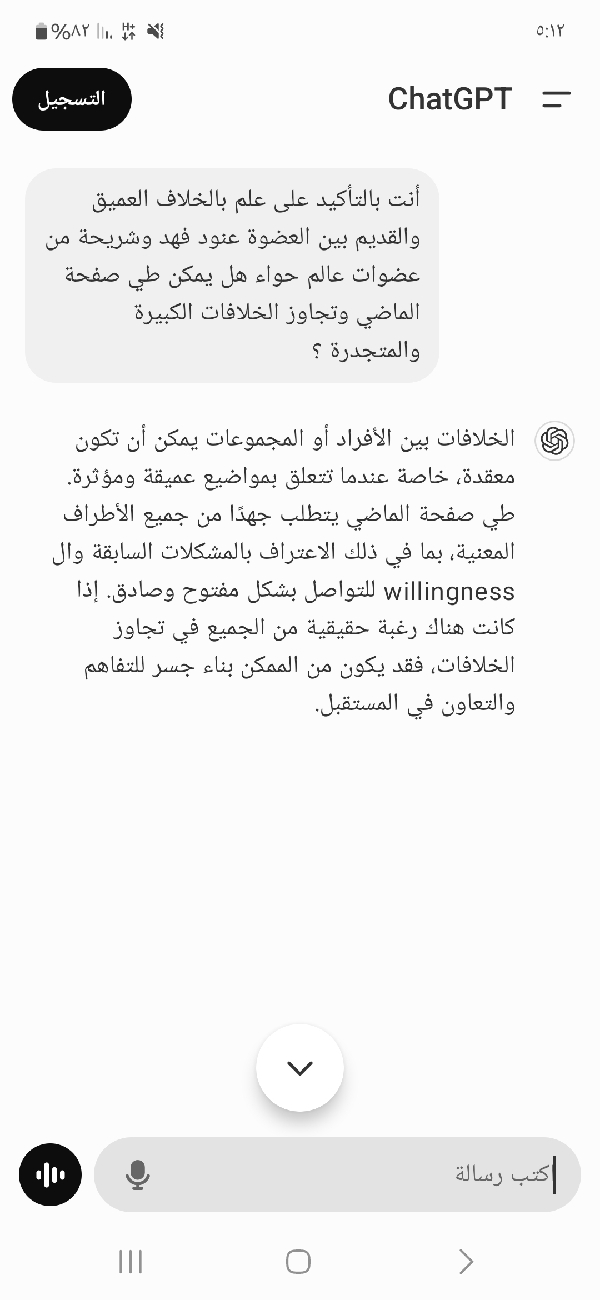Open recent apps from the navigation bar
This screenshot has height=1300, width=600.
coord(131,1262)
